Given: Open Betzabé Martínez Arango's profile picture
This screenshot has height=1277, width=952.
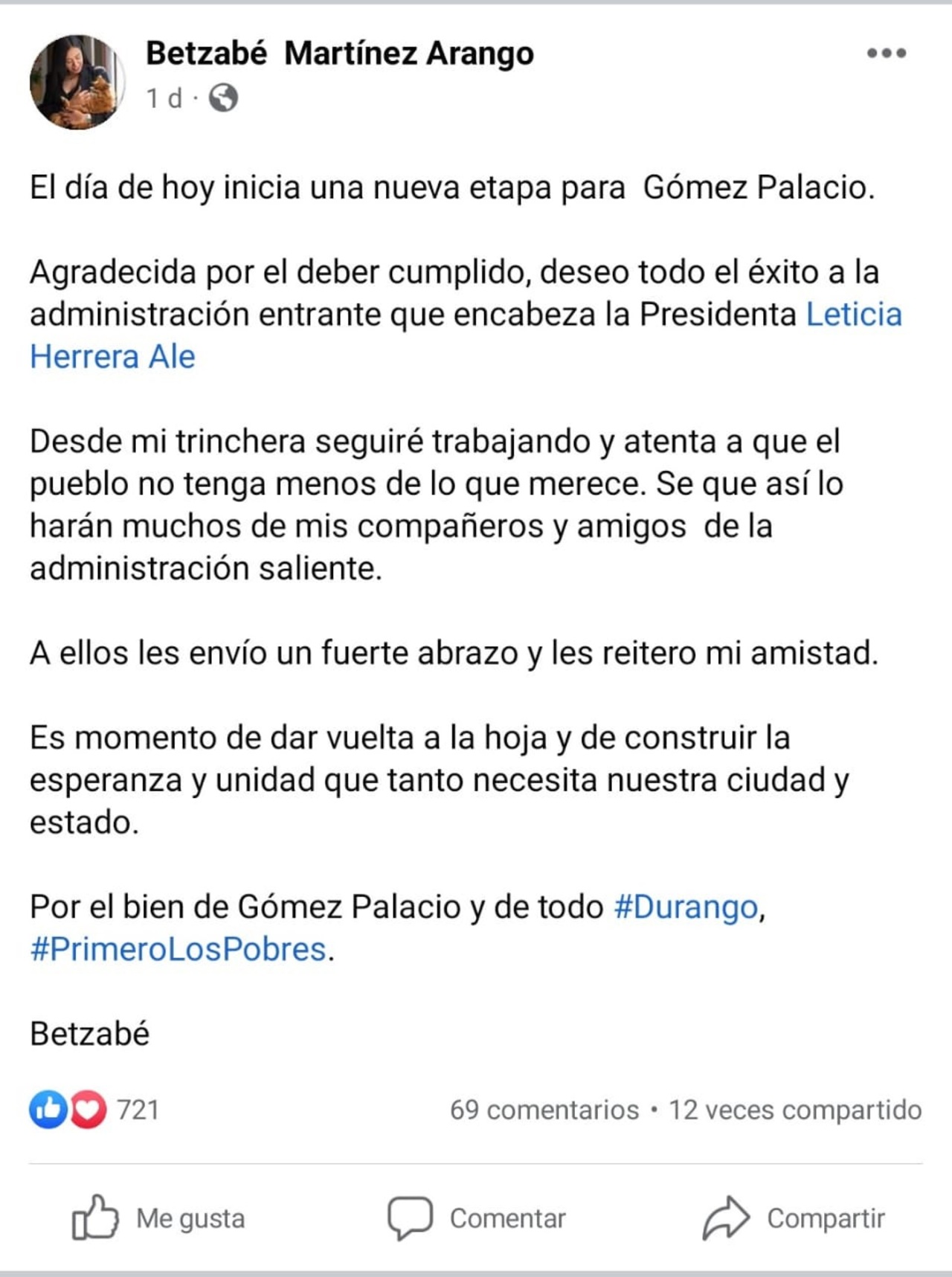Looking at the screenshot, I should [77, 82].
